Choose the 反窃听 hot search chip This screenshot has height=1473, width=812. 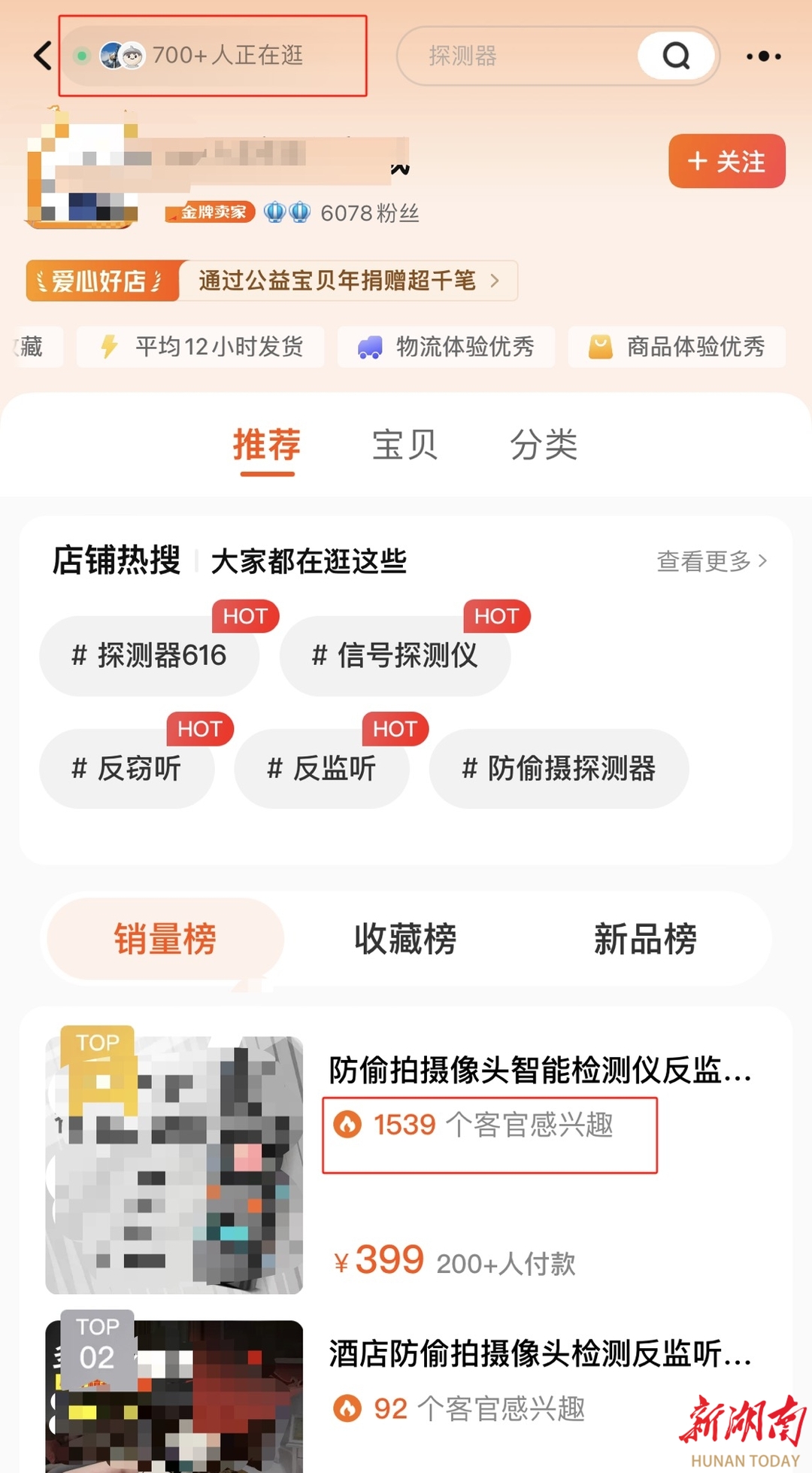tap(126, 769)
